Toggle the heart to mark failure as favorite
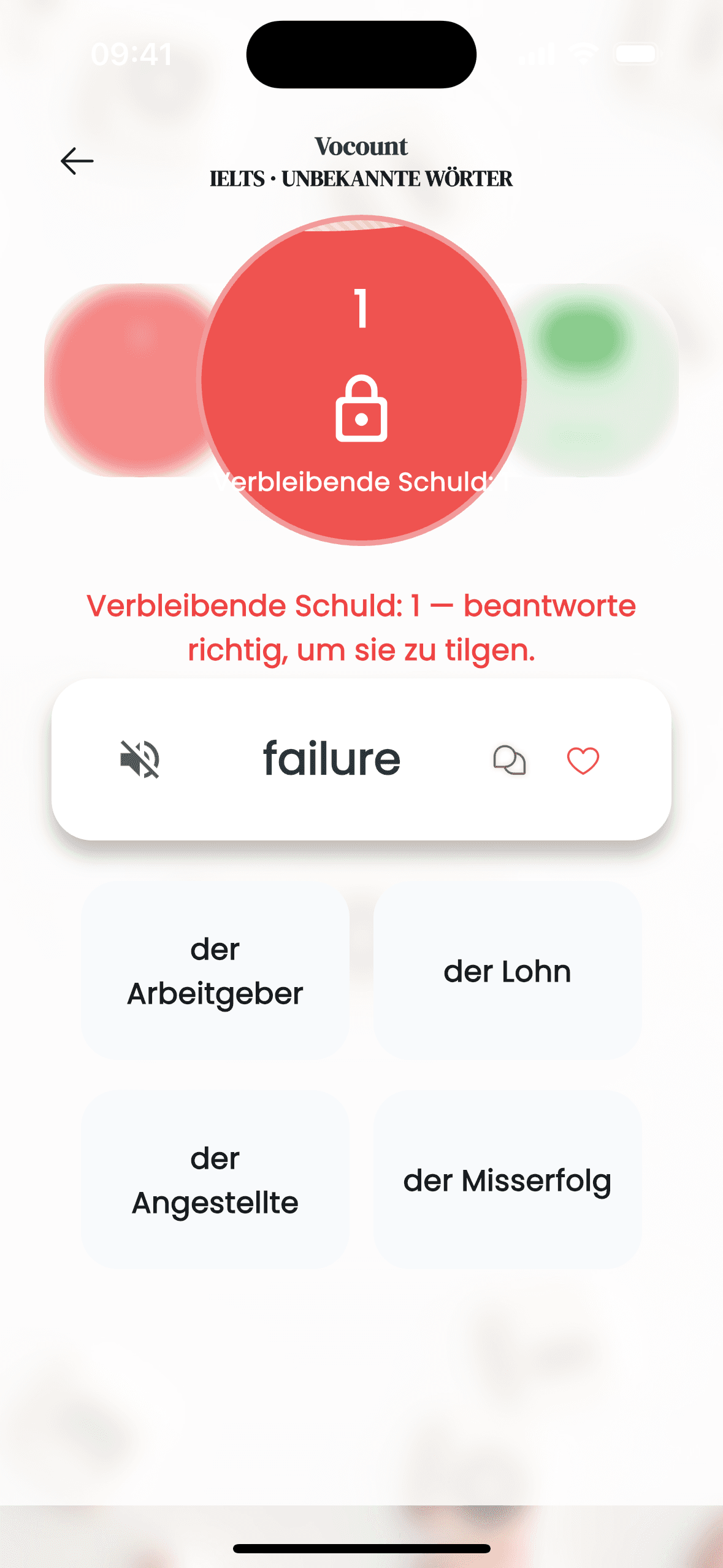The height and width of the screenshot is (1568, 723). [582, 759]
